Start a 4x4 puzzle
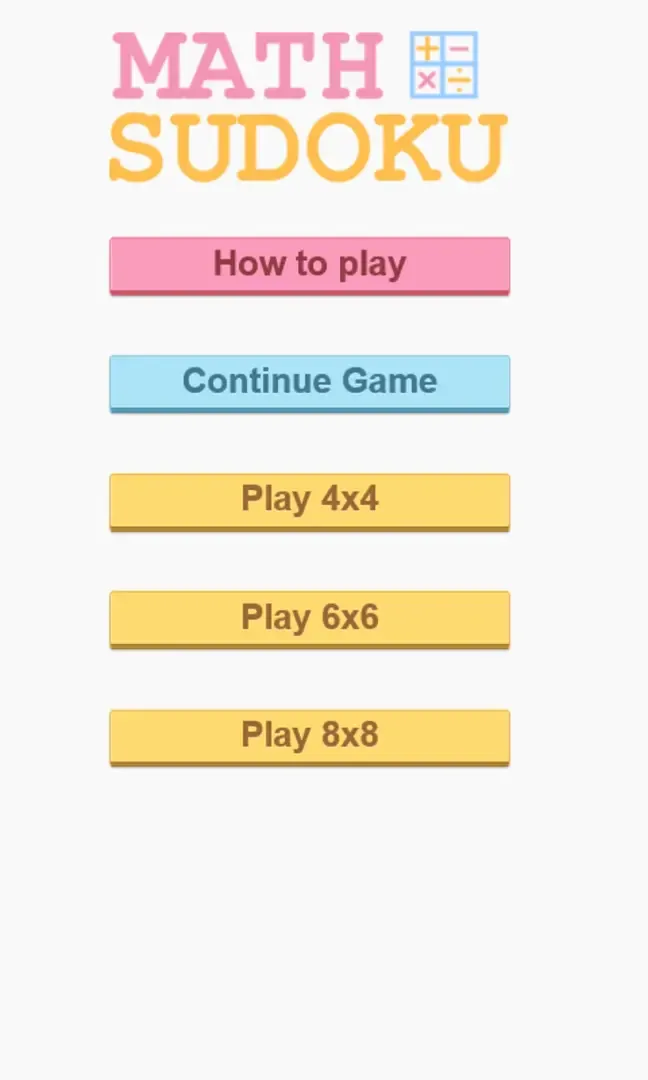648x1080 pixels. click(x=309, y=500)
